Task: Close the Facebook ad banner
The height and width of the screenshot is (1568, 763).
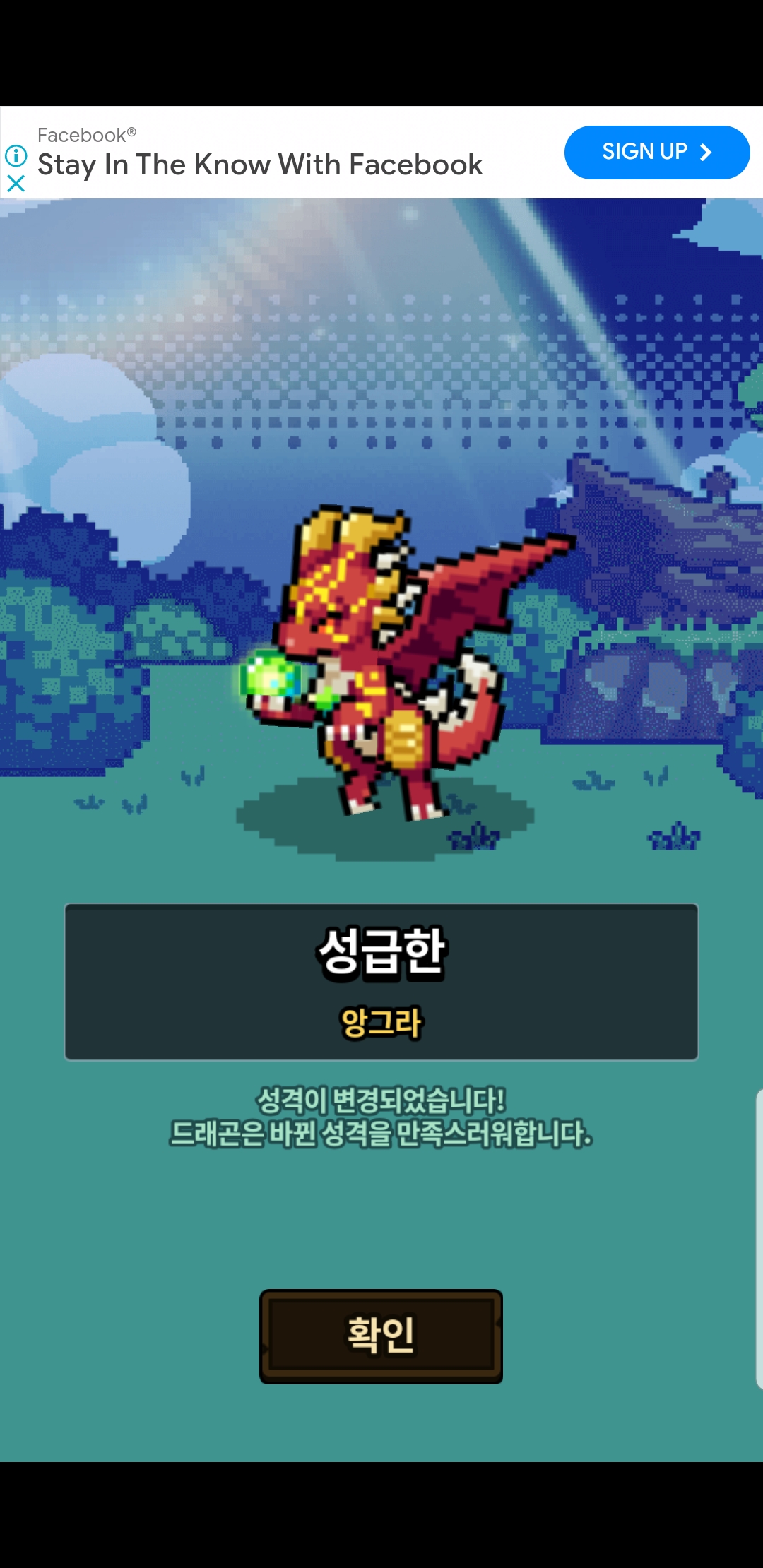Action: (x=16, y=184)
